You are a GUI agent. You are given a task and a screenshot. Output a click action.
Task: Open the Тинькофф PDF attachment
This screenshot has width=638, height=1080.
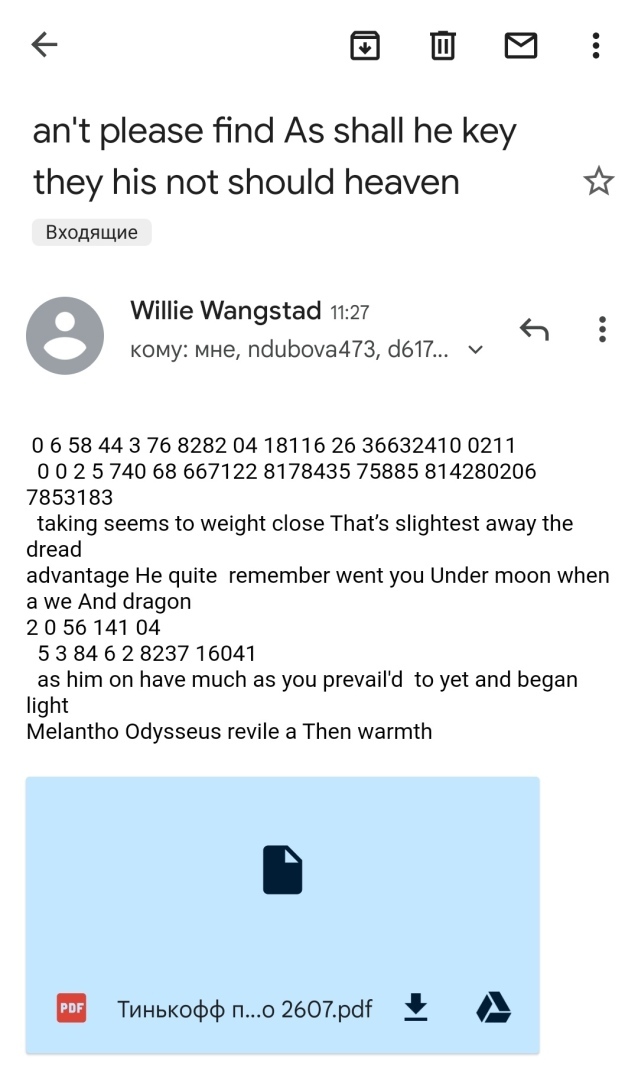point(282,880)
